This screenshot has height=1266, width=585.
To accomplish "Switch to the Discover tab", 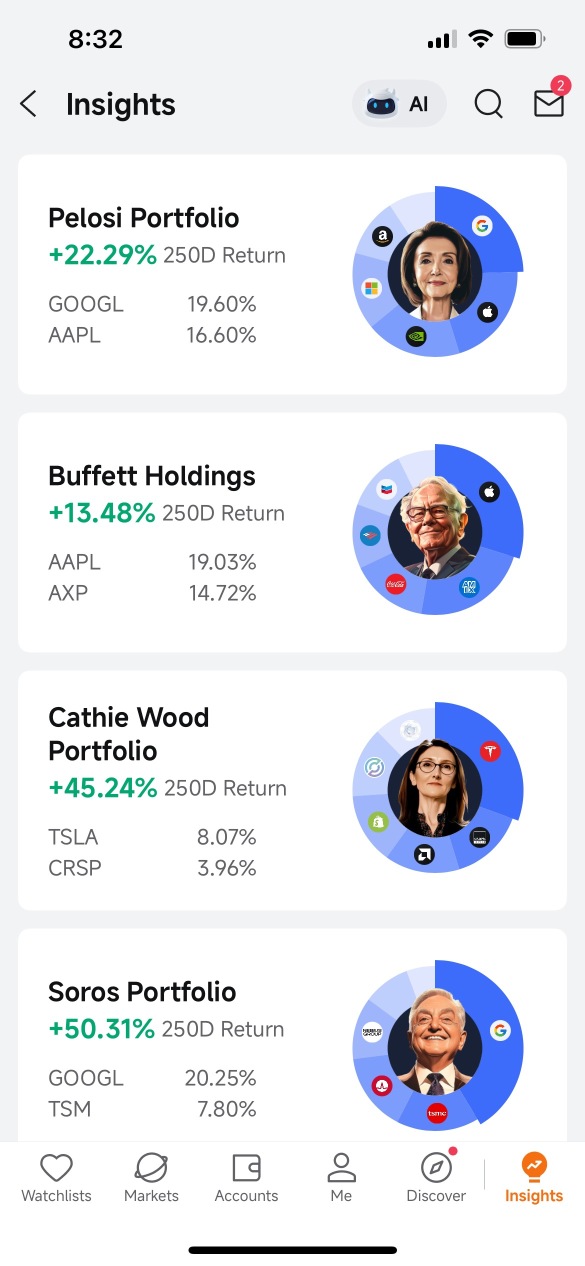I will pyautogui.click(x=436, y=1178).
